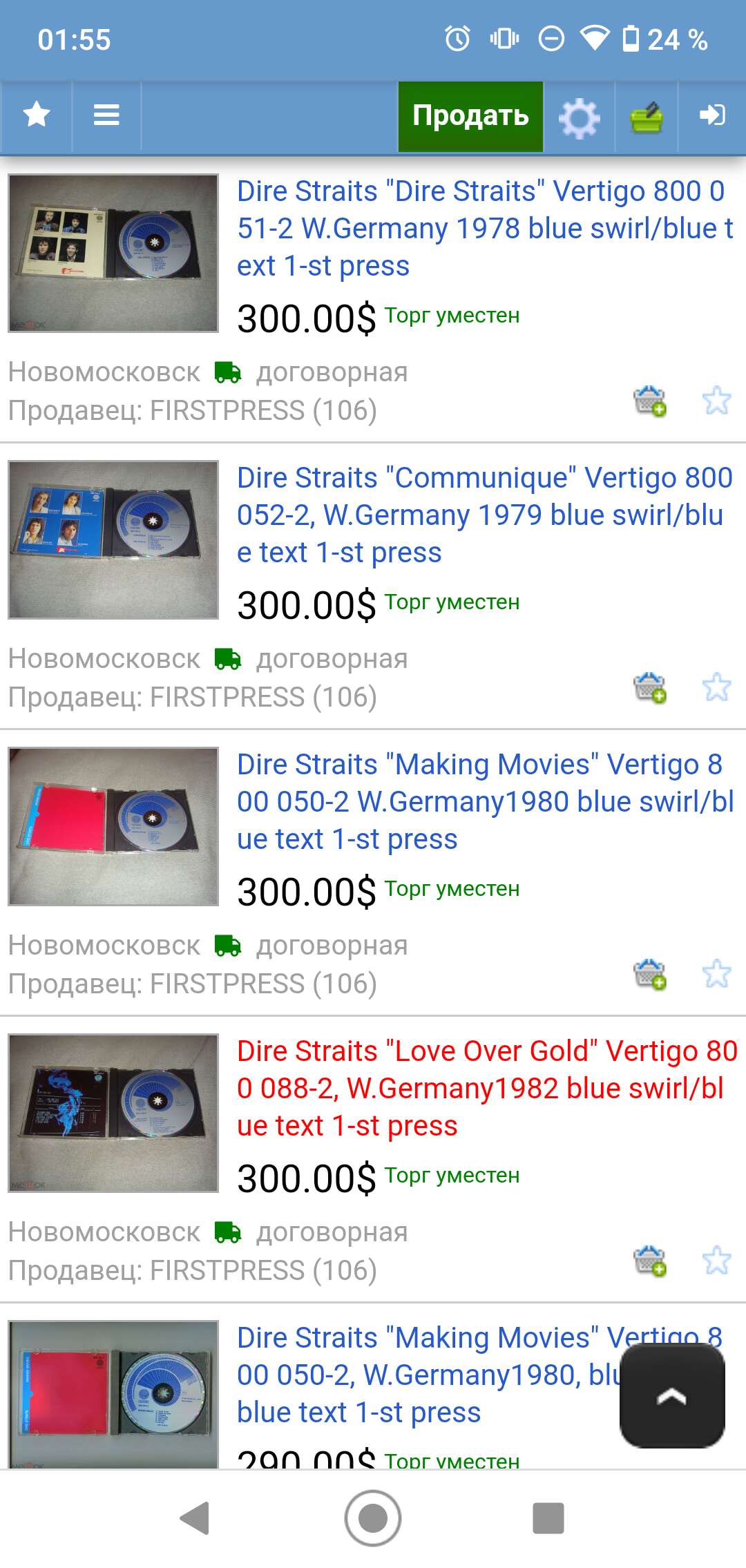View the Communique CD photo

pos(113,539)
